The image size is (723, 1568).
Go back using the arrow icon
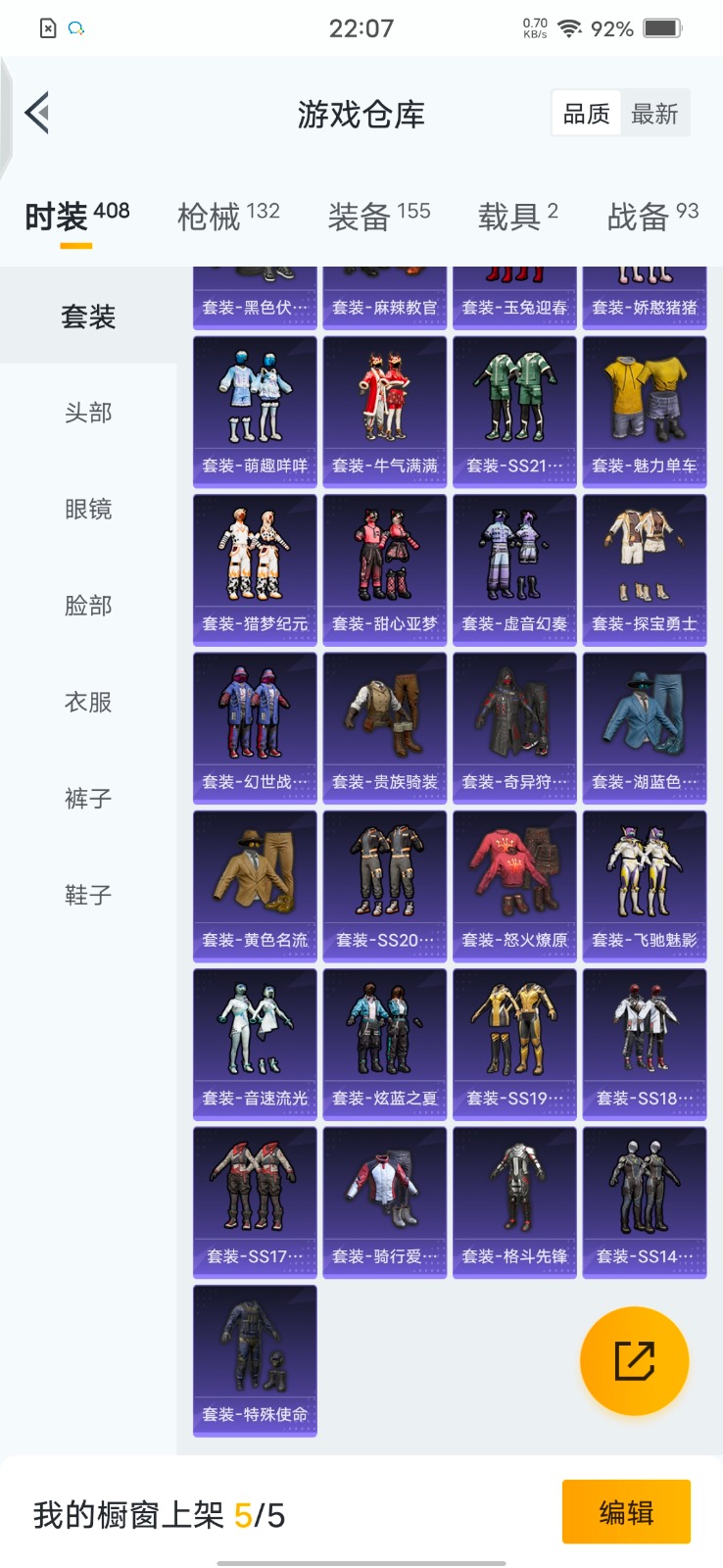pyautogui.click(x=37, y=114)
